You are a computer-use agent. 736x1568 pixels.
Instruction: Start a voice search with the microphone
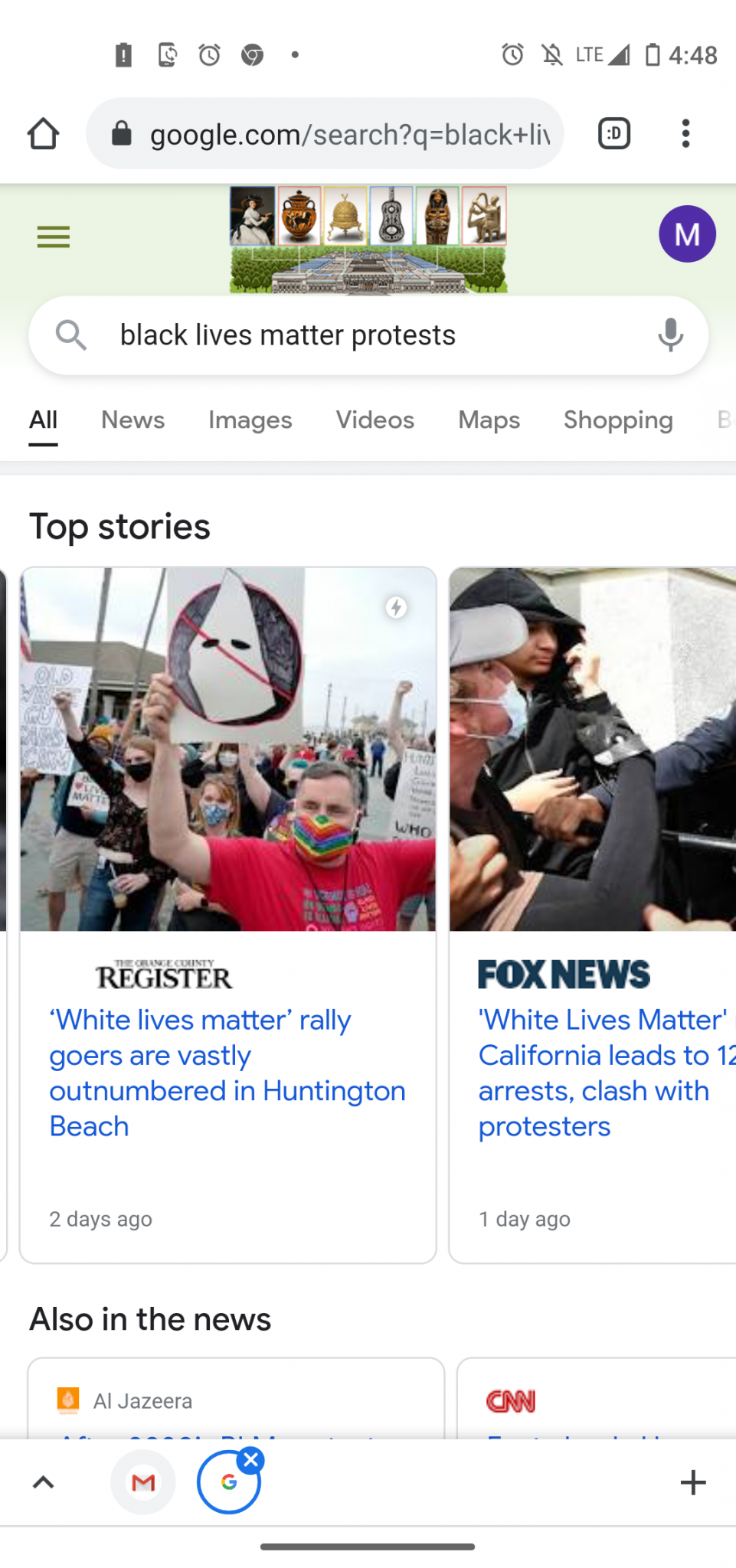[670, 335]
